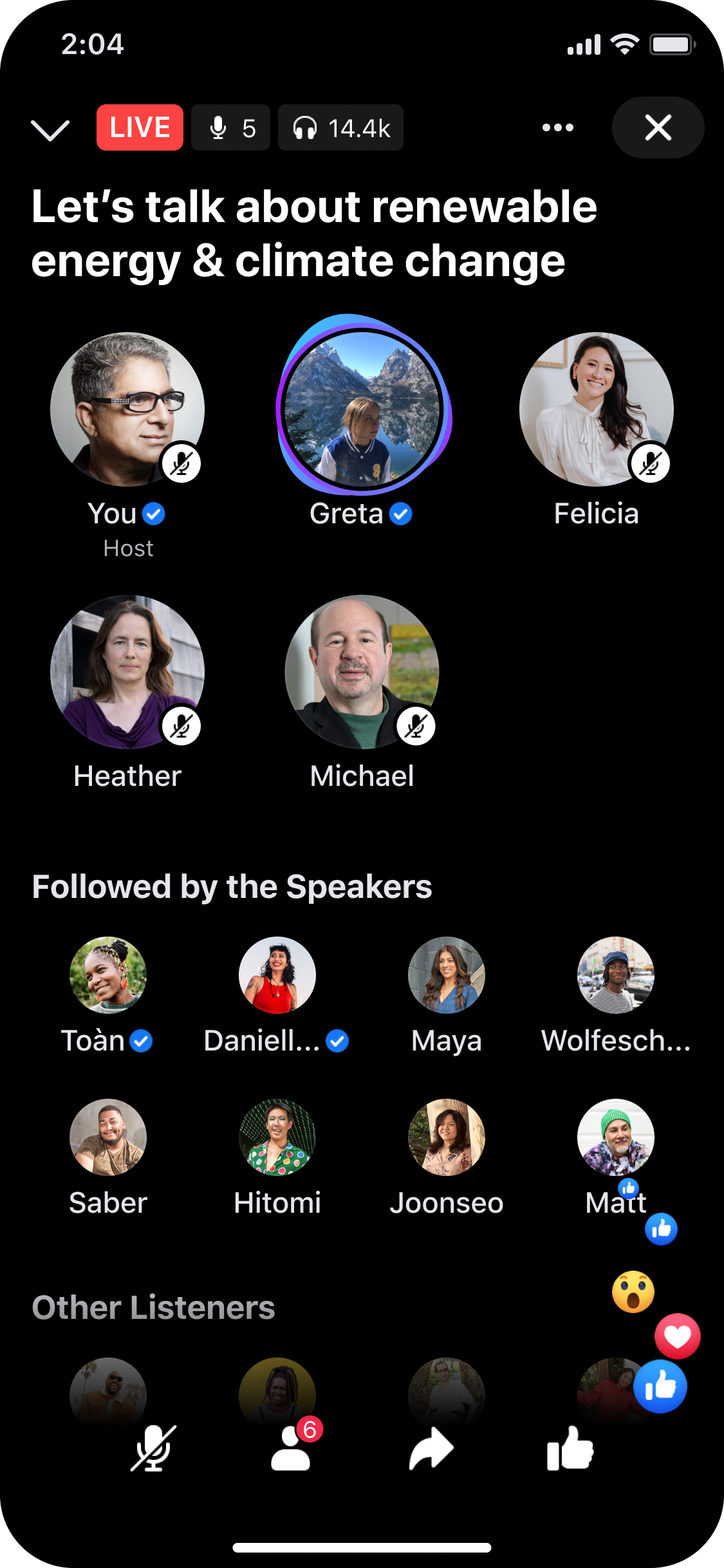View the 14.4k listeners chip
This screenshot has height=1568, width=724.
[340, 128]
